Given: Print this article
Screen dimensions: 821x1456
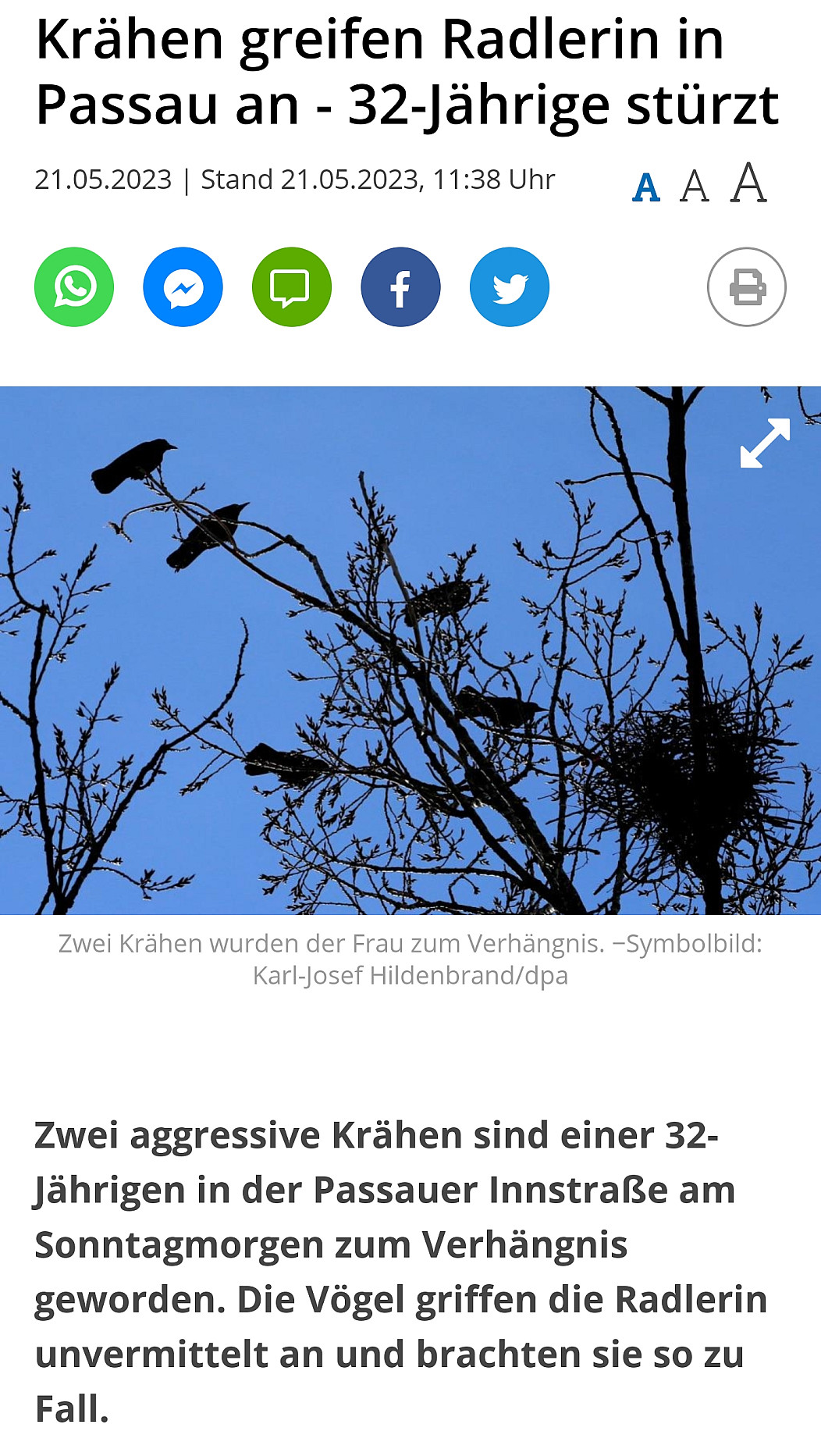Looking at the screenshot, I should 746,287.
